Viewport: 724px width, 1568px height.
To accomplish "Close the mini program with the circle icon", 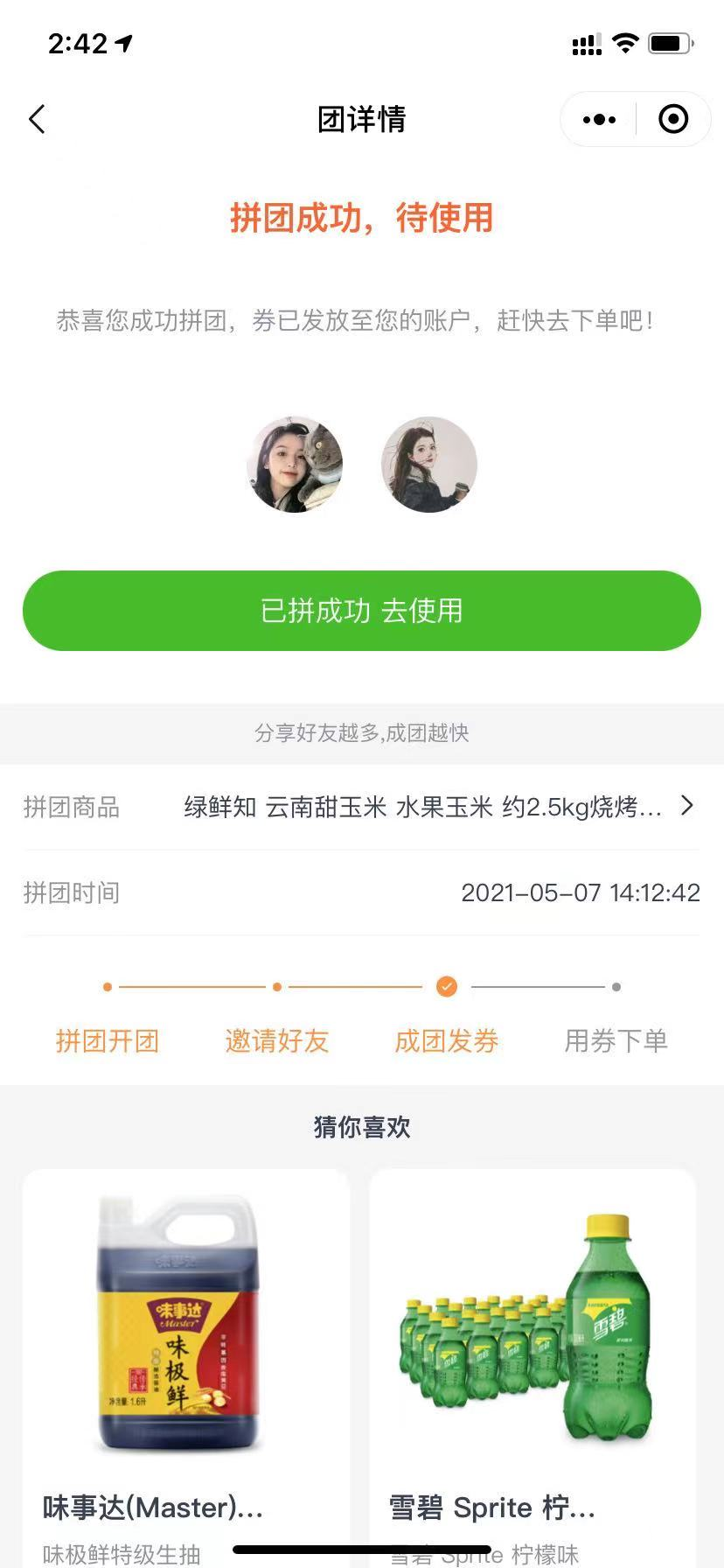I will [672, 119].
